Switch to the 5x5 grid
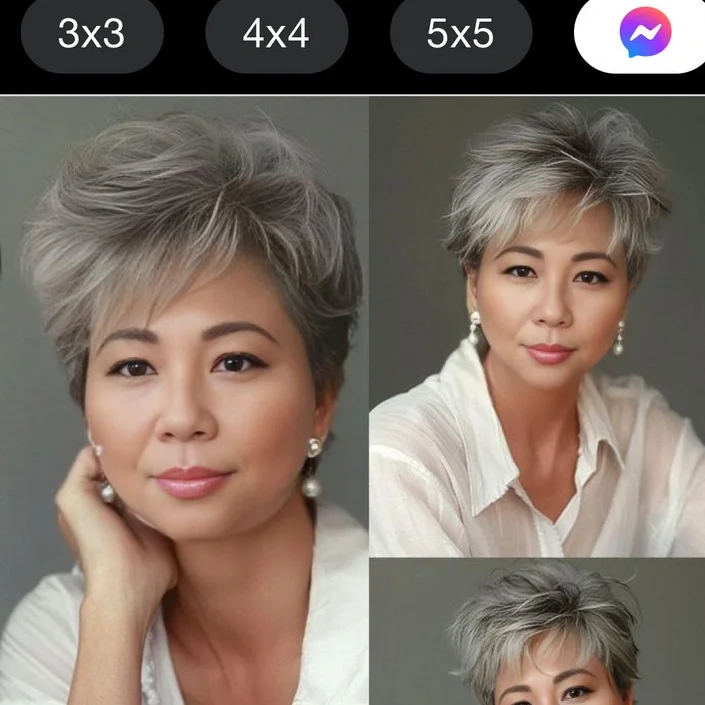Screen dimensions: 705x705 [460, 35]
